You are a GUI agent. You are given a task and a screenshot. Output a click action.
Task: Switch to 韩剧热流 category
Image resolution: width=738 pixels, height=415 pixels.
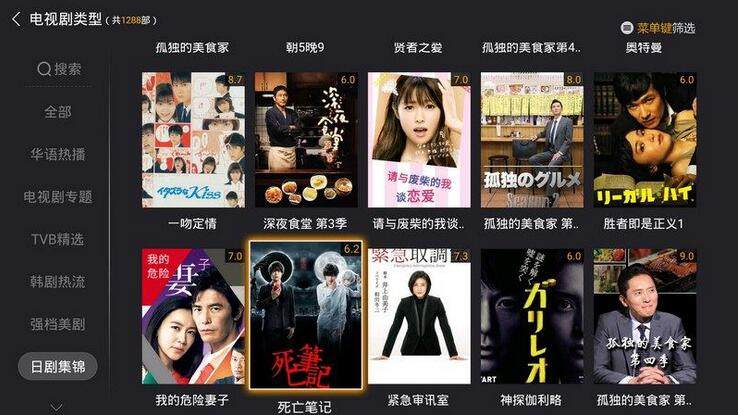(x=58, y=282)
